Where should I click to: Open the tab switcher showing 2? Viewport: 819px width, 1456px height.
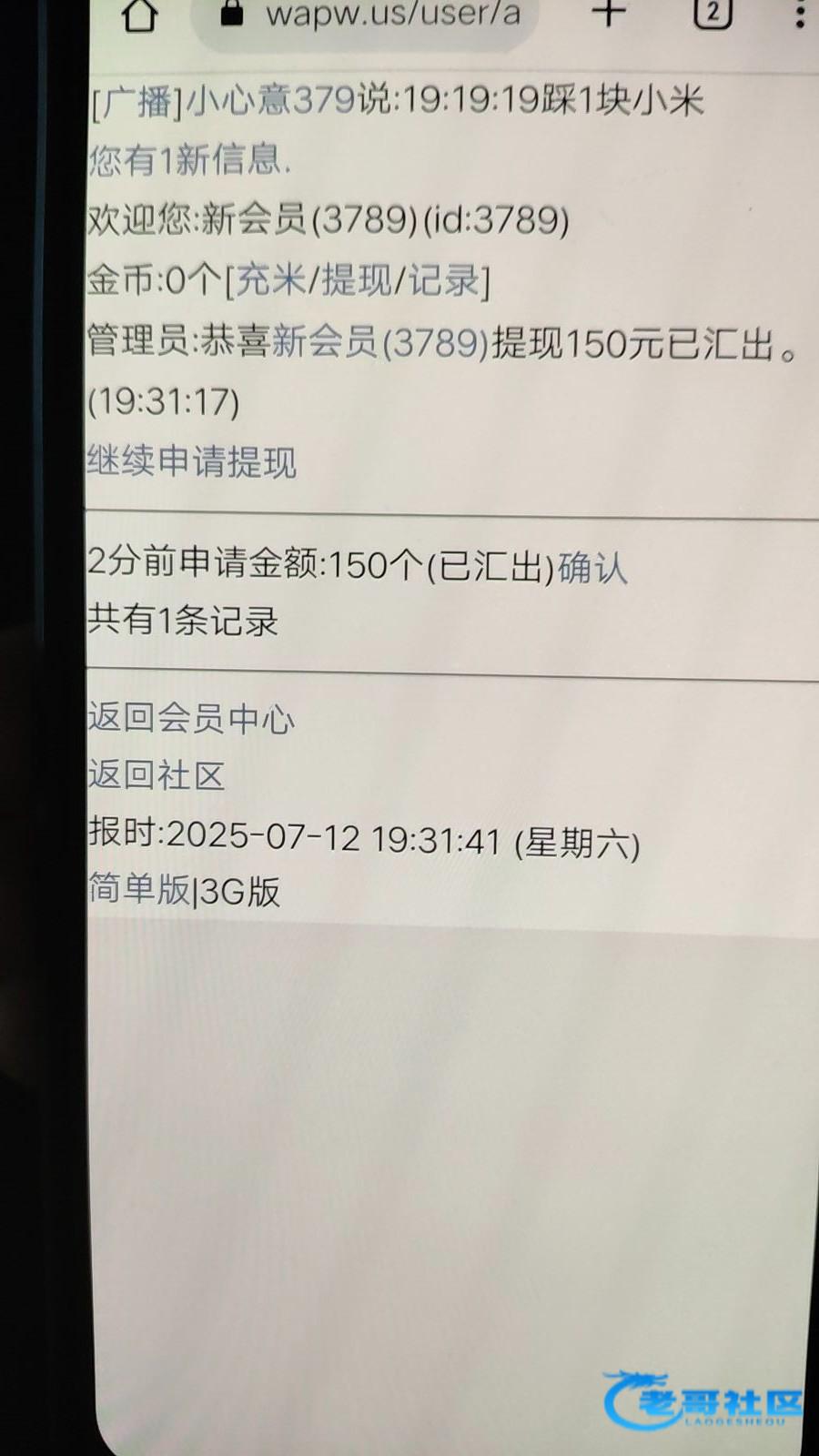[x=713, y=13]
